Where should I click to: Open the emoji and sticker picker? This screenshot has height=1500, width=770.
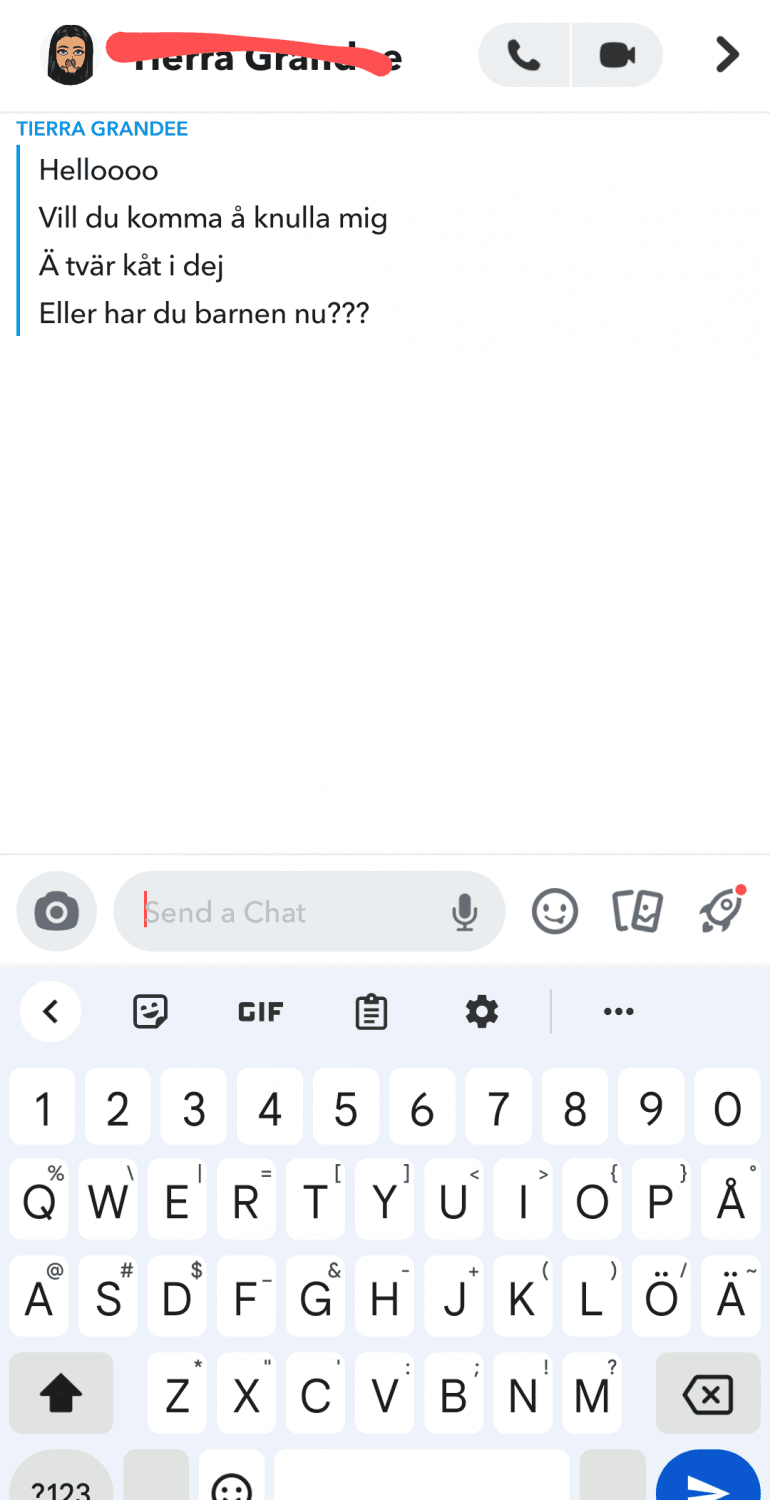click(554, 912)
